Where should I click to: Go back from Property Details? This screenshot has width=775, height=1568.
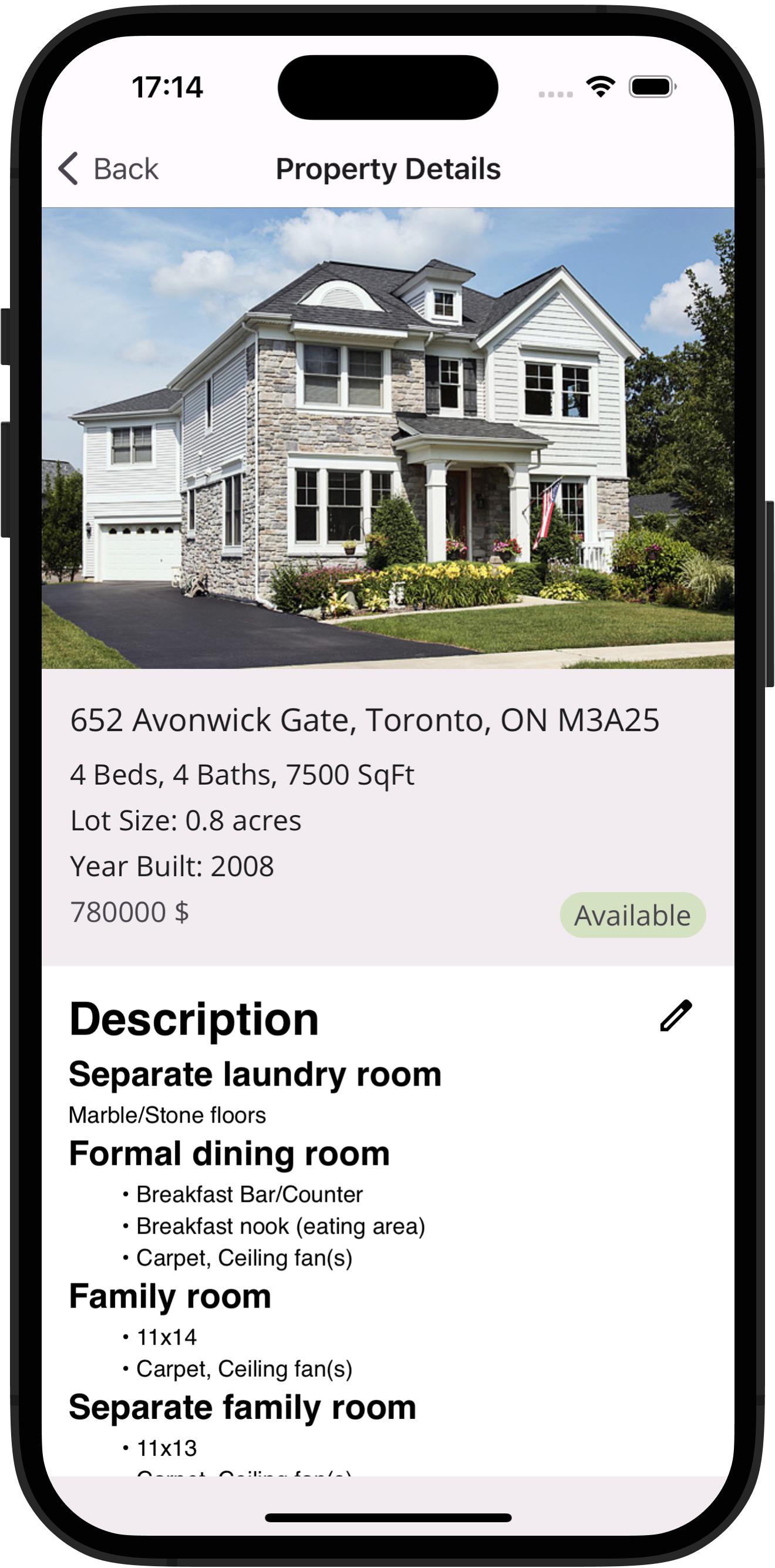click(x=109, y=168)
